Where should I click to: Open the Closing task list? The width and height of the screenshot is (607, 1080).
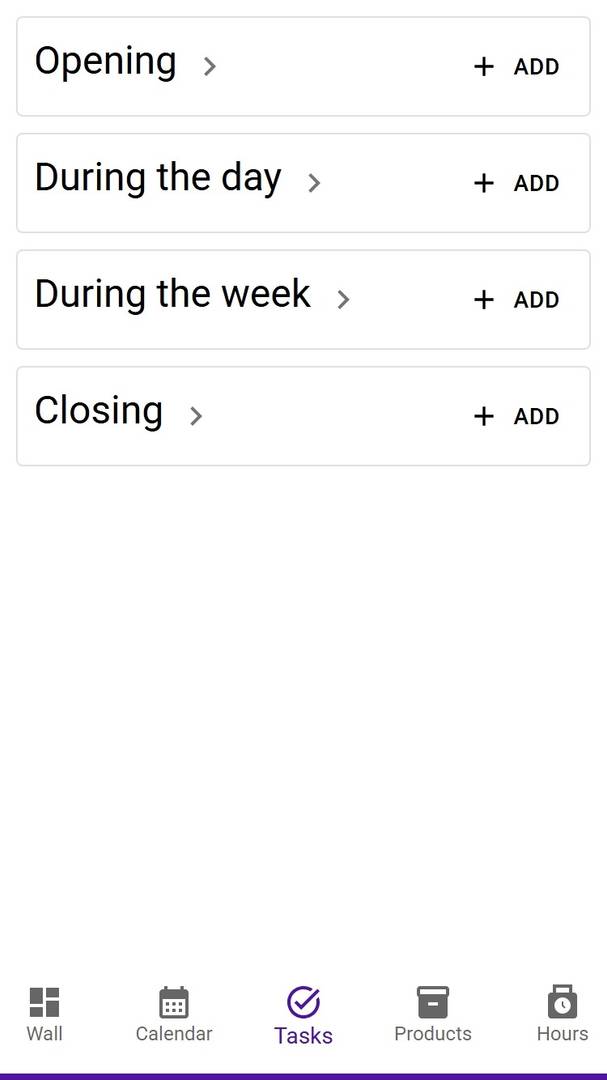118,413
